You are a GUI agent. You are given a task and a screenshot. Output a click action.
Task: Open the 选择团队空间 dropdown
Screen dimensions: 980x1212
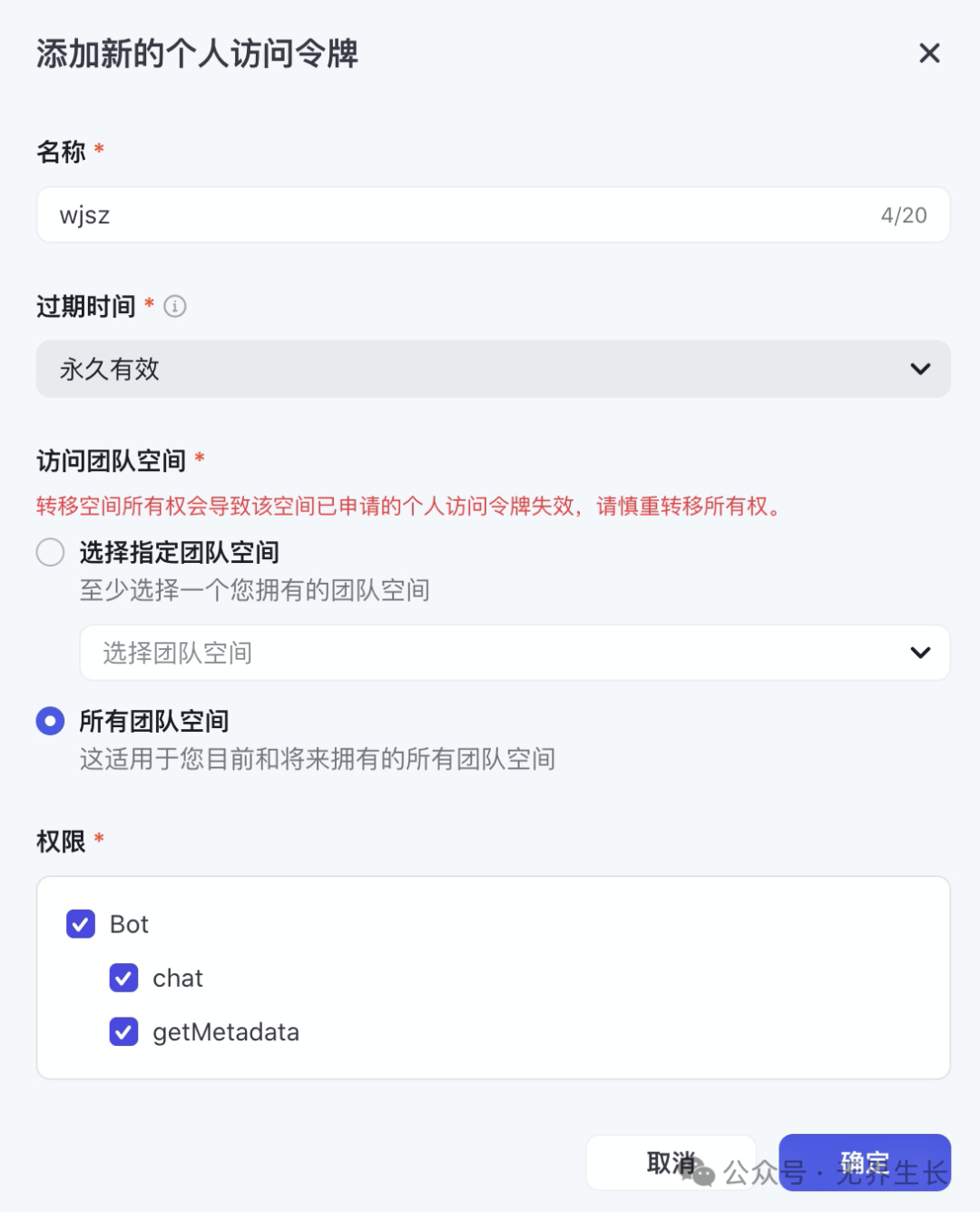coord(514,653)
